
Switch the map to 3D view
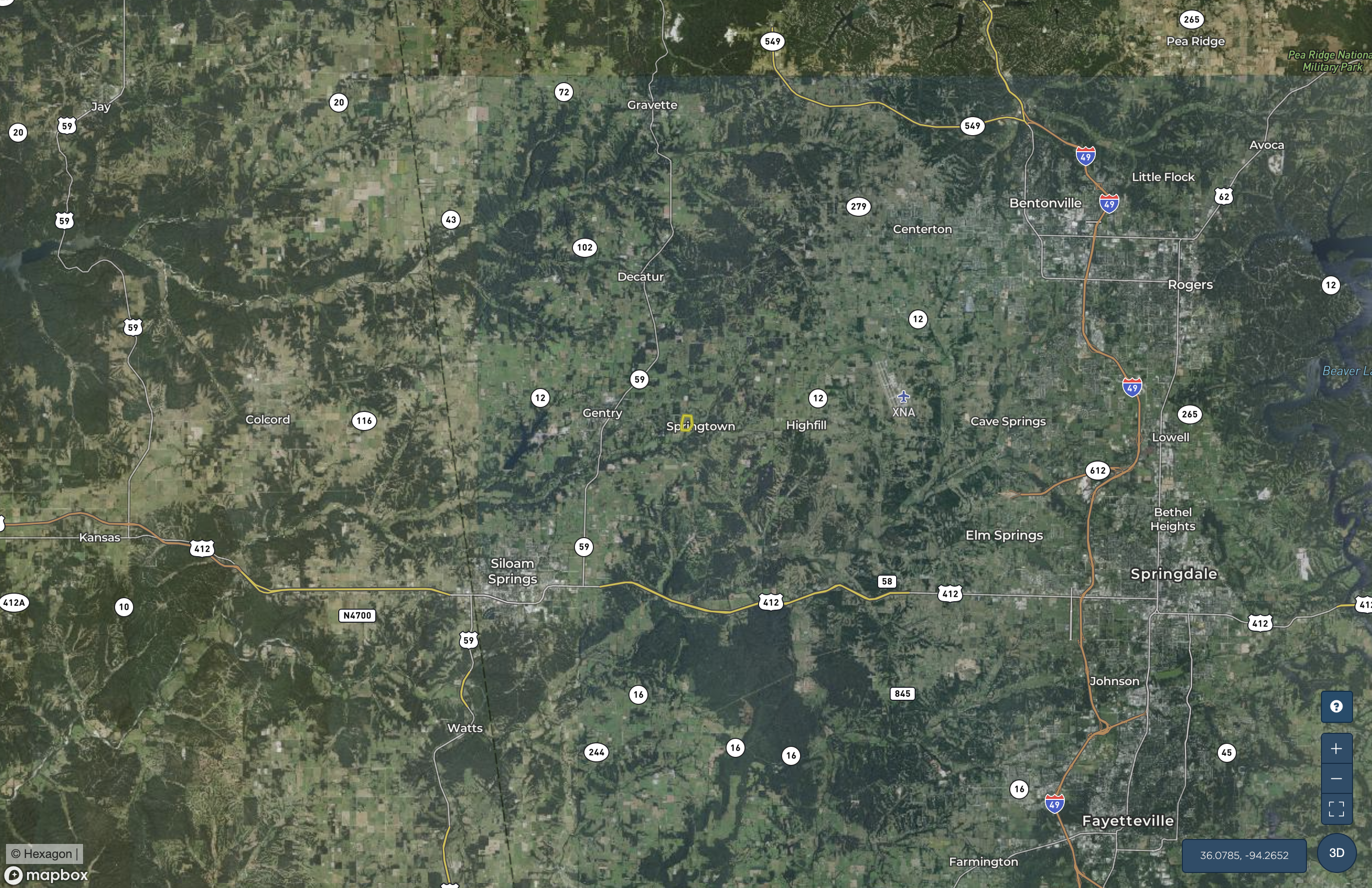(x=1335, y=853)
